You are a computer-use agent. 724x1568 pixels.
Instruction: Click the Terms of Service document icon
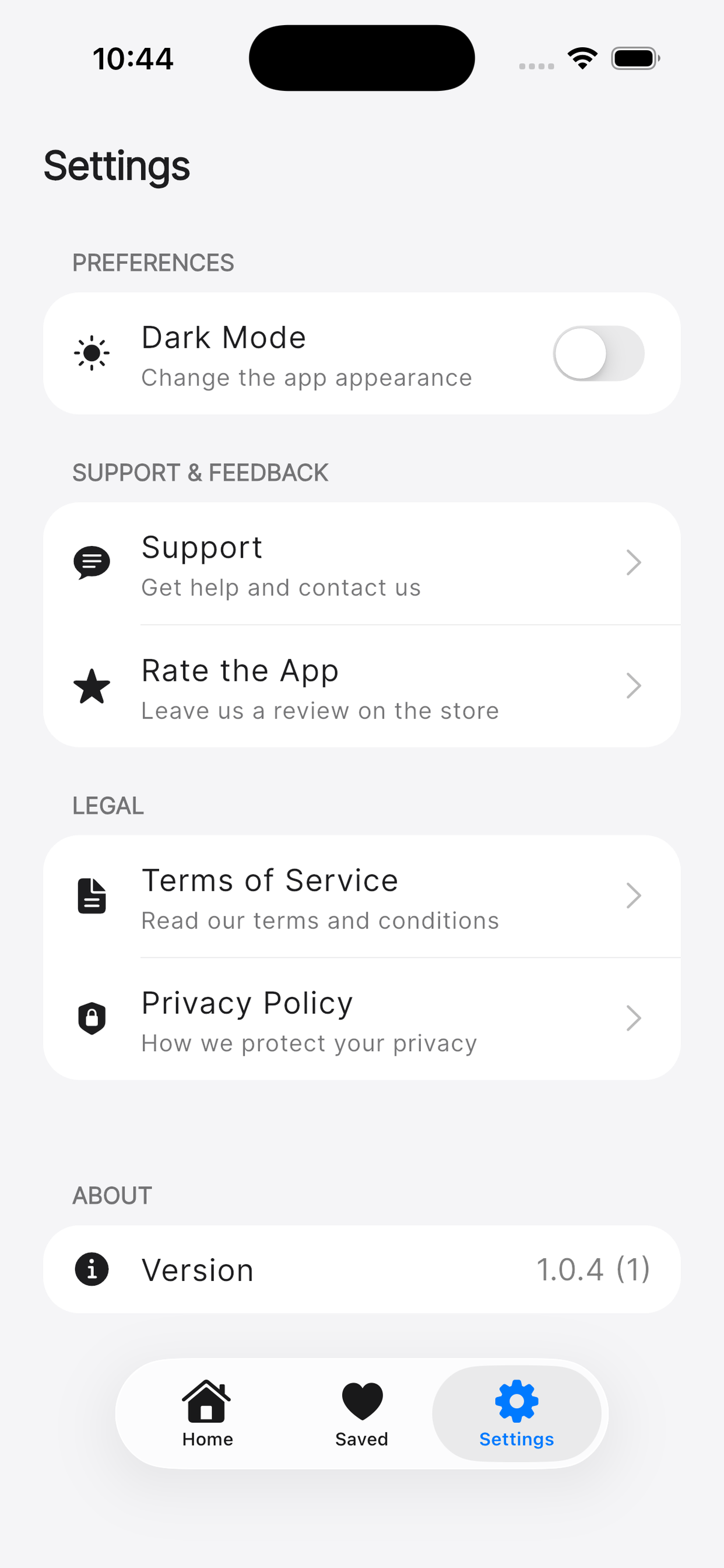[92, 895]
